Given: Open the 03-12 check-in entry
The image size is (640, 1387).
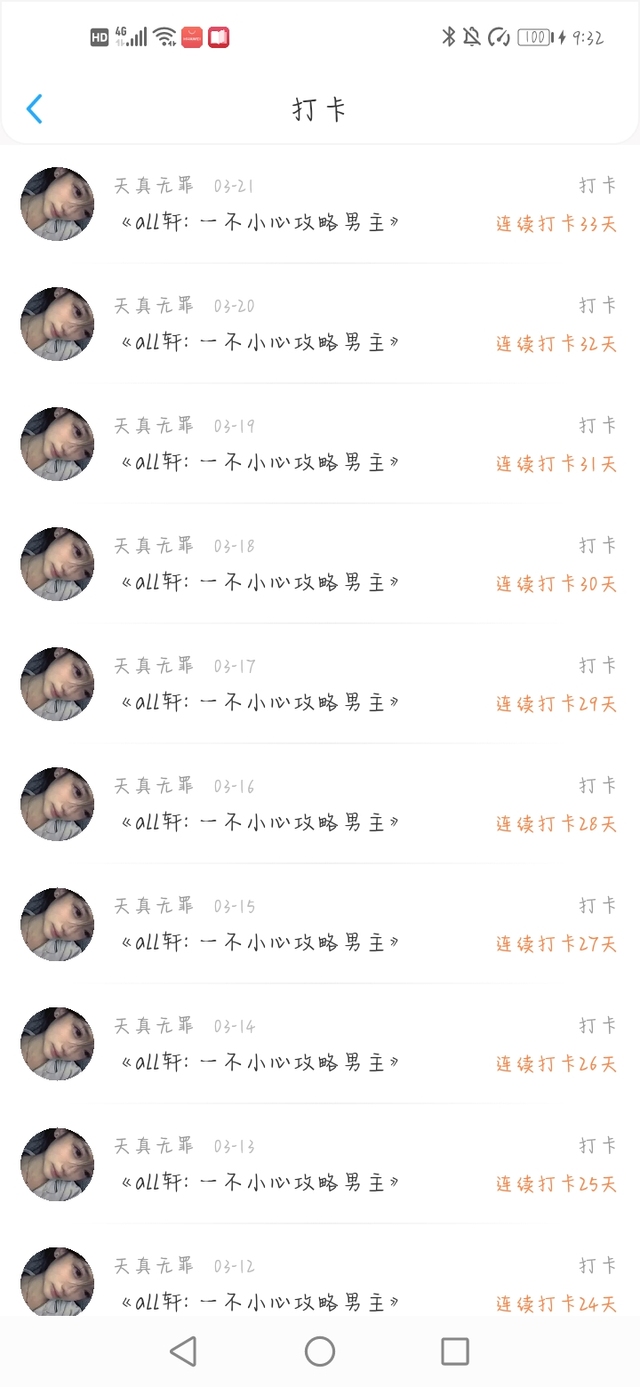Looking at the screenshot, I should (x=320, y=1270).
